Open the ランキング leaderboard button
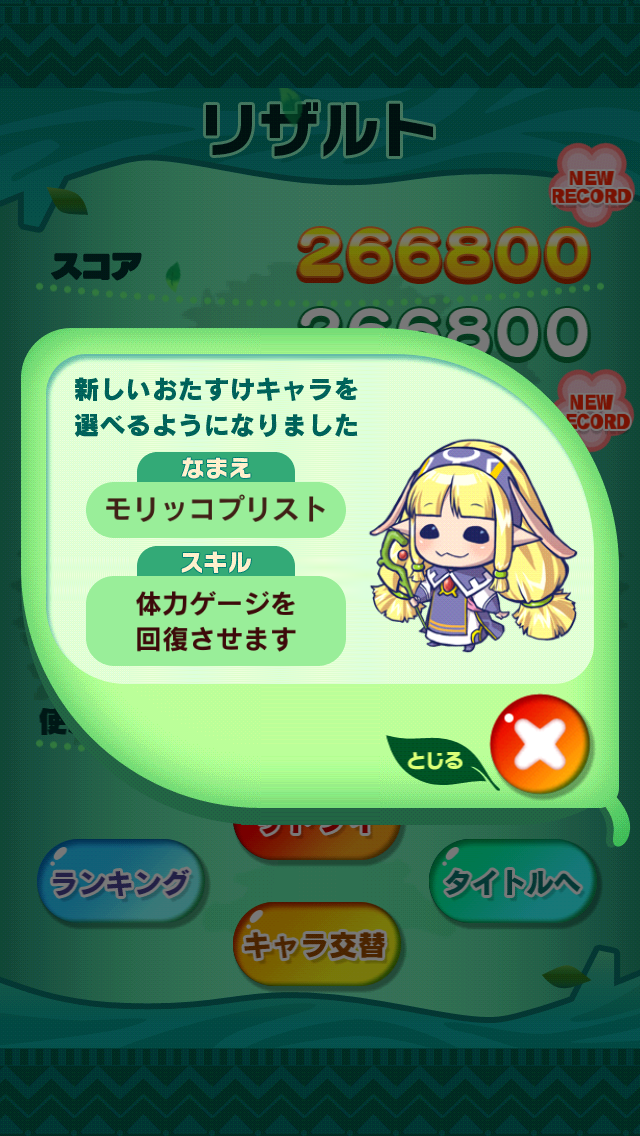The width and height of the screenshot is (640, 1136). [x=121, y=883]
